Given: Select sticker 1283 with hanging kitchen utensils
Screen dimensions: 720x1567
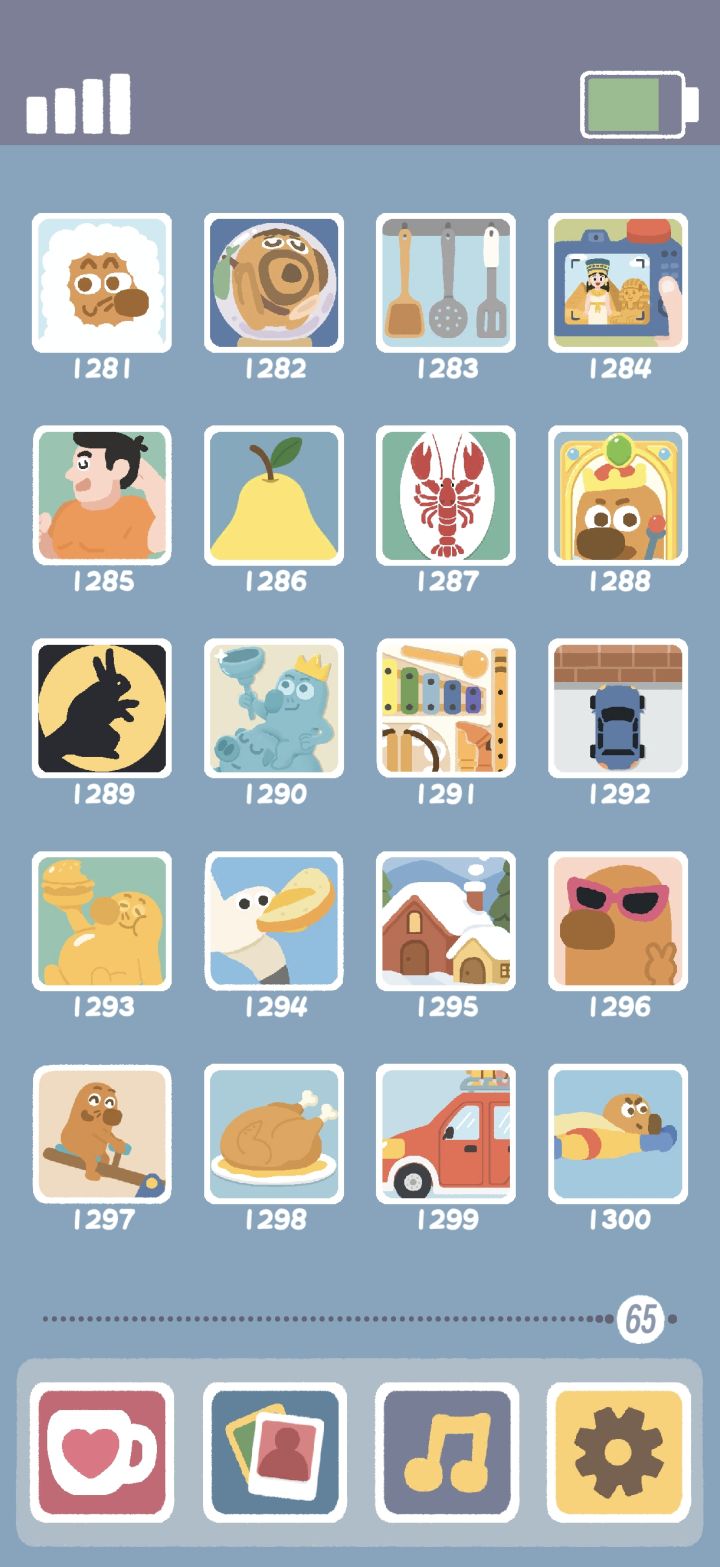Looking at the screenshot, I should (446, 283).
